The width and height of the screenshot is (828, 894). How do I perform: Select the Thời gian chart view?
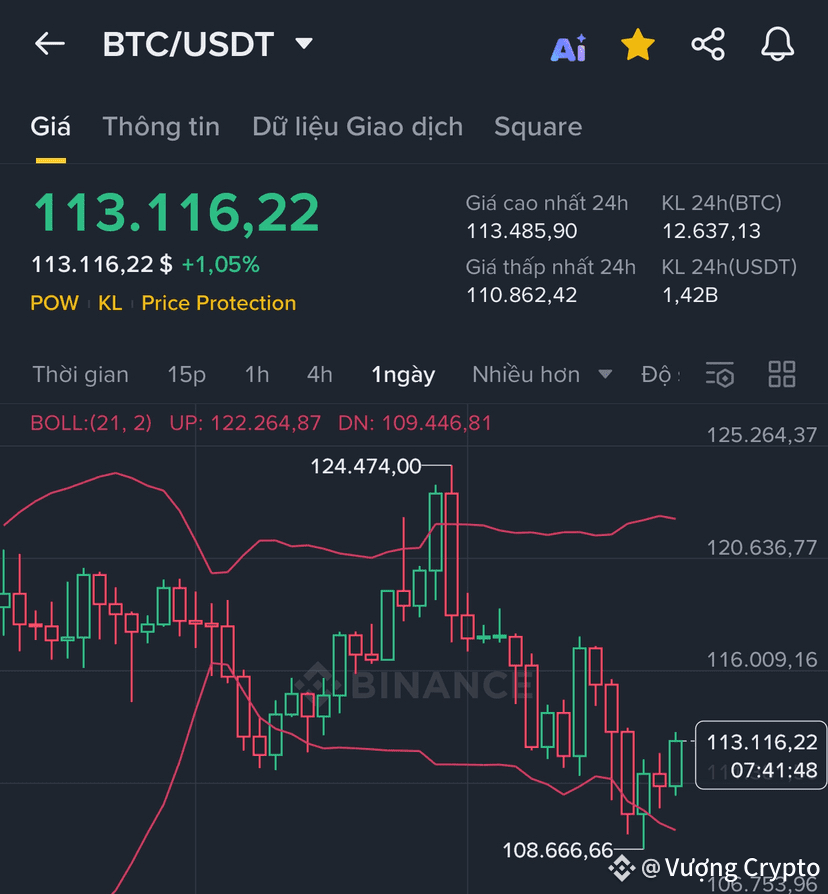coord(80,375)
